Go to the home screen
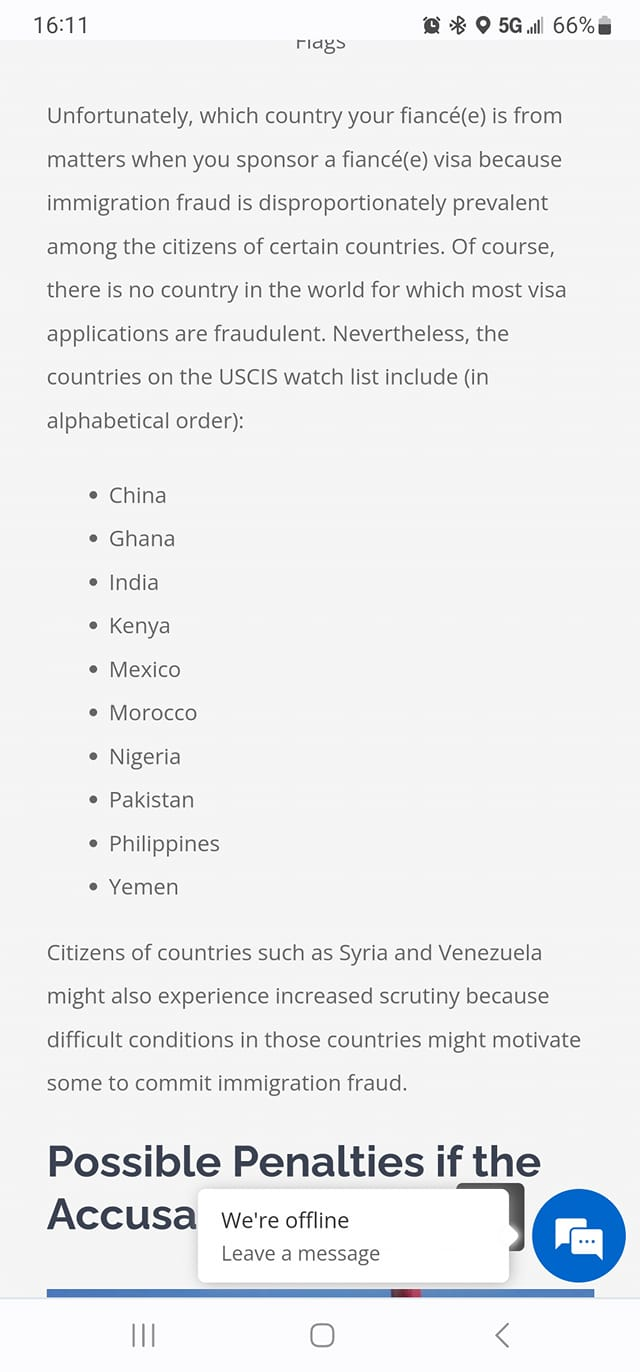 coord(322,1334)
